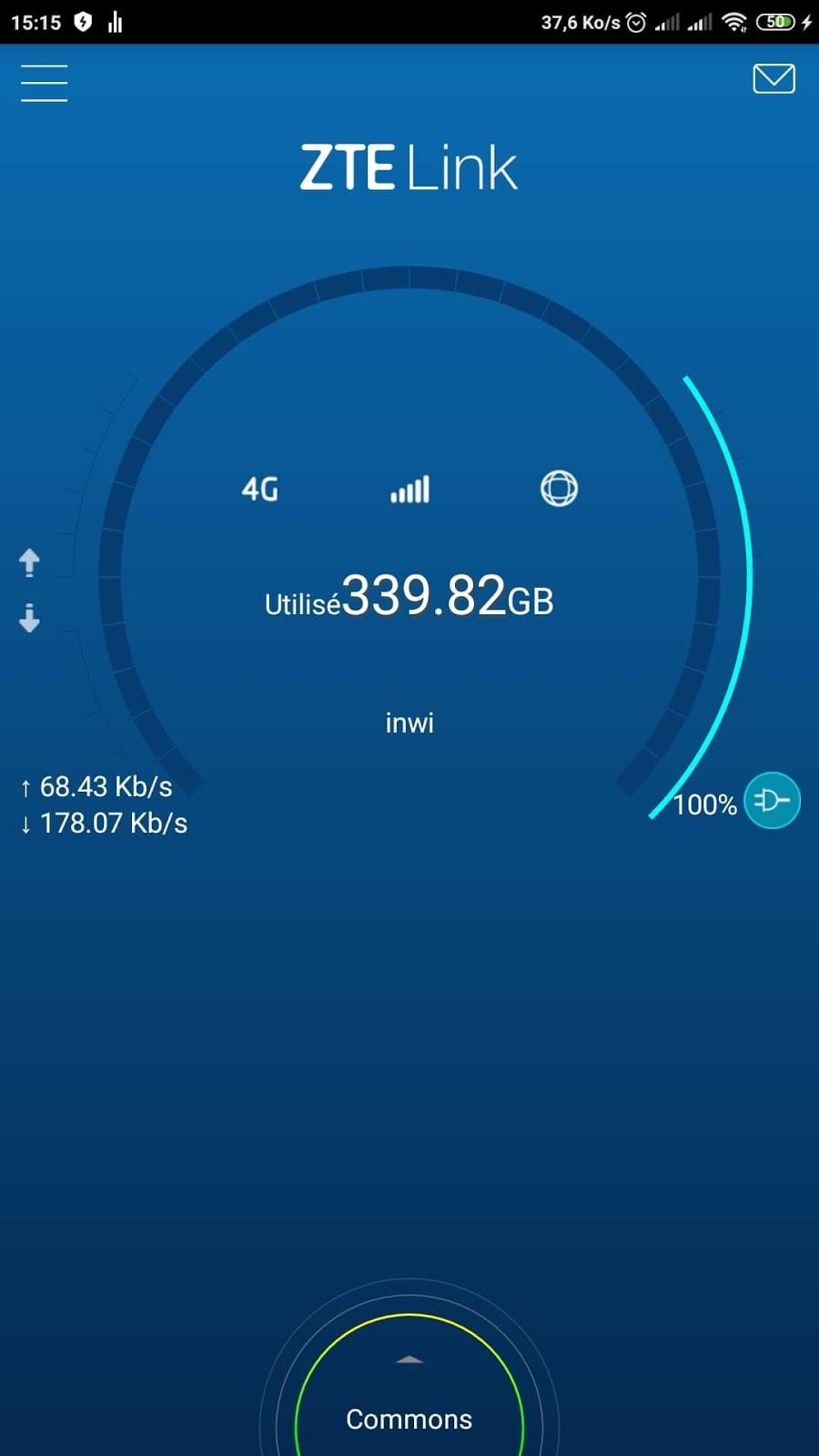Open the hamburger drawer menu

(x=44, y=83)
